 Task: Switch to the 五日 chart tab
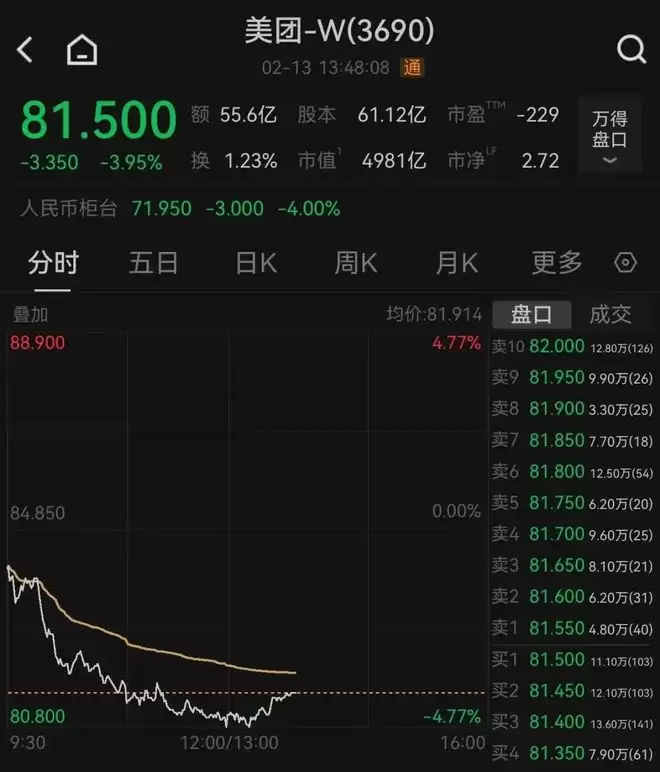click(154, 263)
